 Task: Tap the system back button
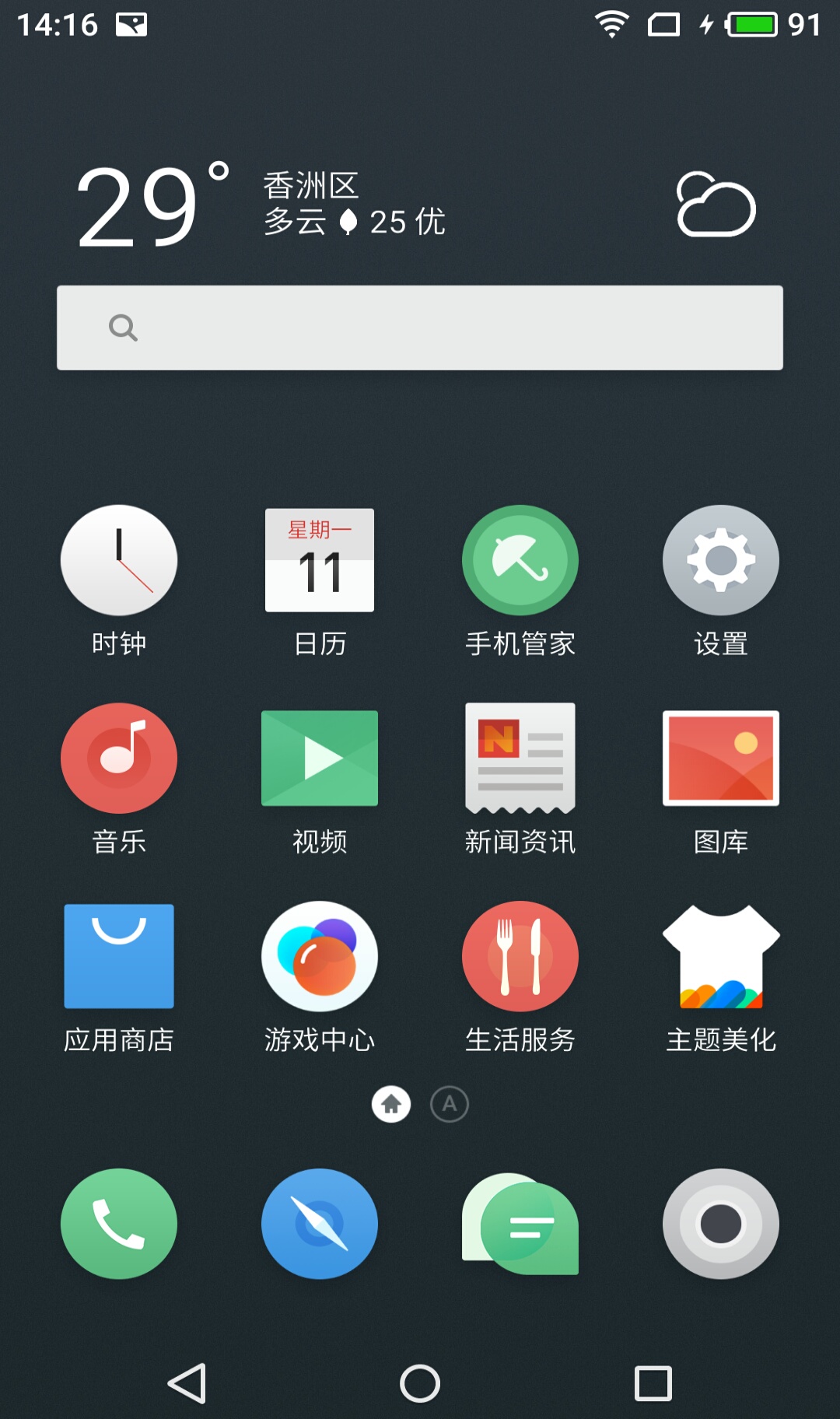[x=187, y=1383]
